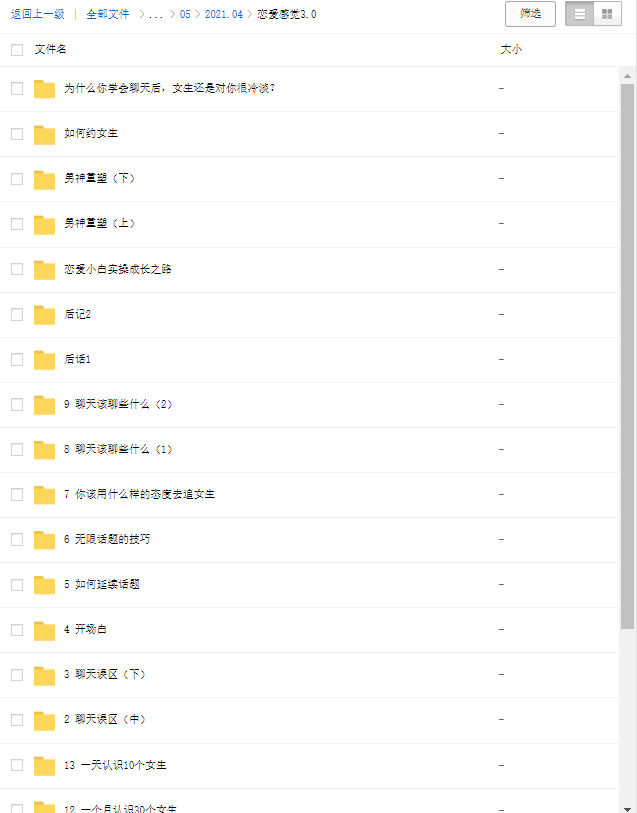Open the 2021.04 breadcrumb folder

[223, 14]
